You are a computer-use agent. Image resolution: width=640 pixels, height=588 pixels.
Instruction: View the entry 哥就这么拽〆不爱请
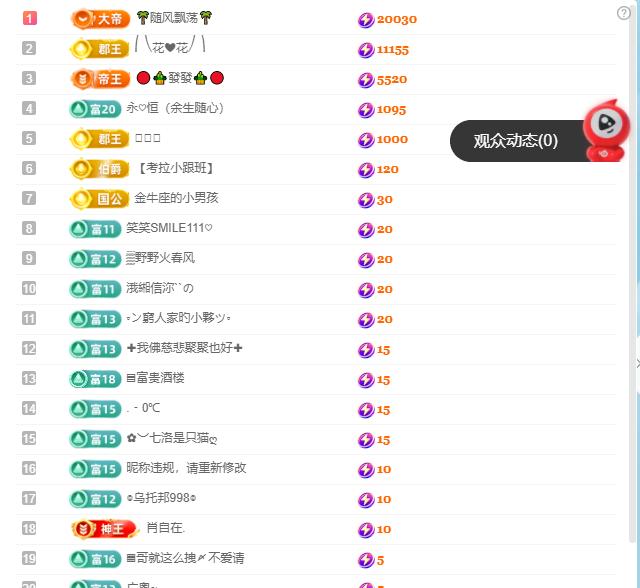185,558
